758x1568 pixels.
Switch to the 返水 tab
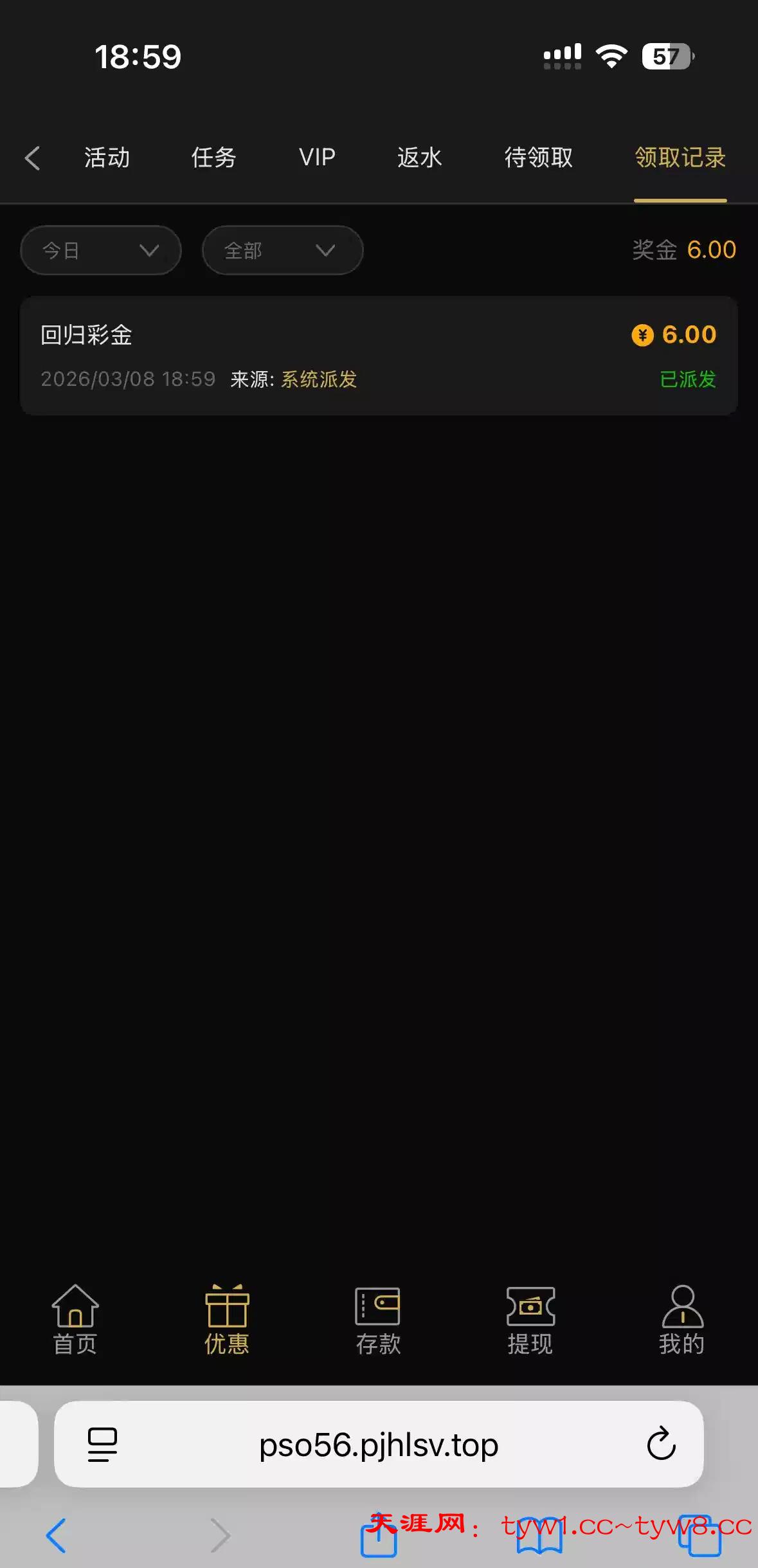click(x=419, y=158)
